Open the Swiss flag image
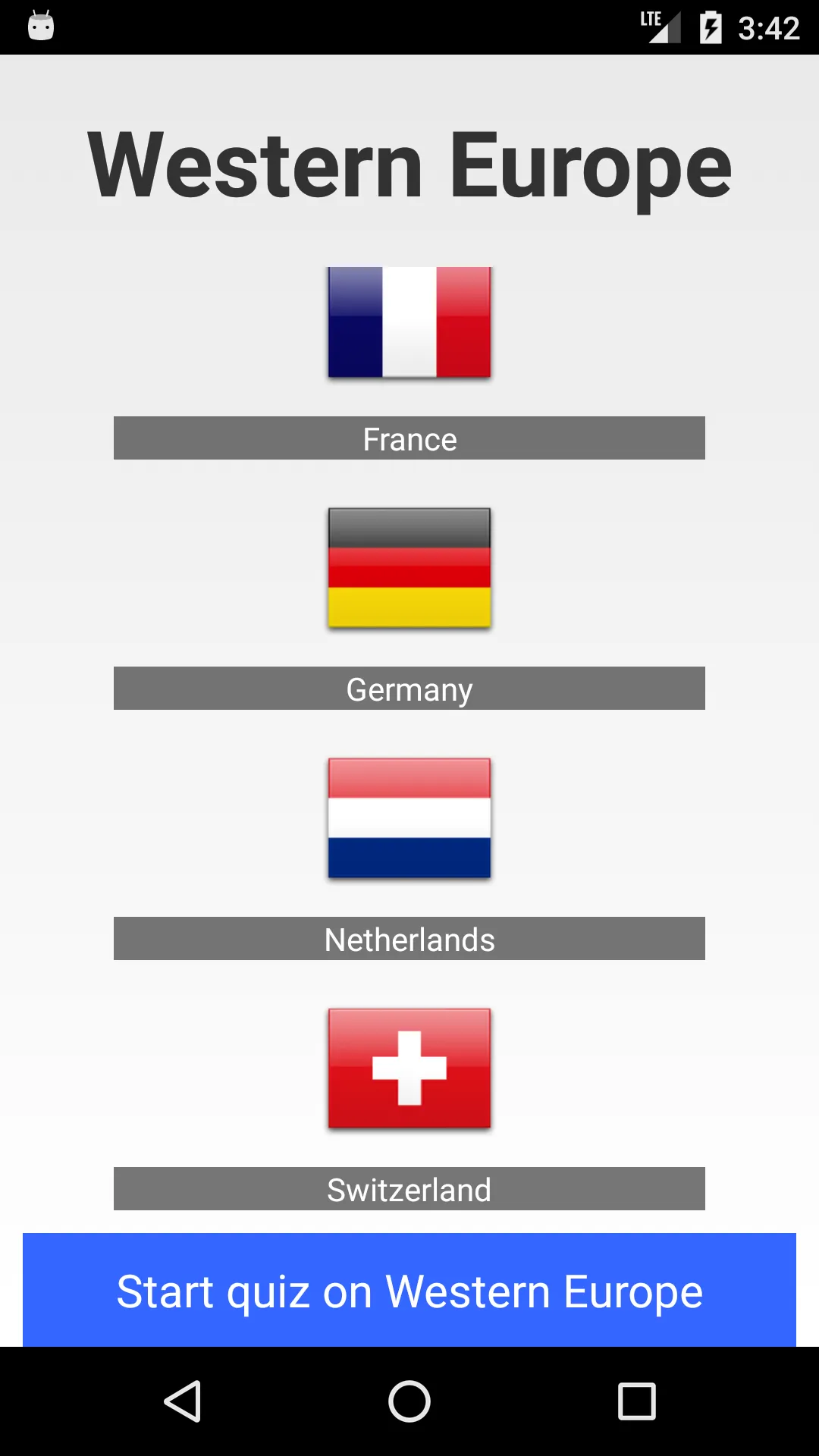This screenshot has width=819, height=1456. pos(409,1068)
